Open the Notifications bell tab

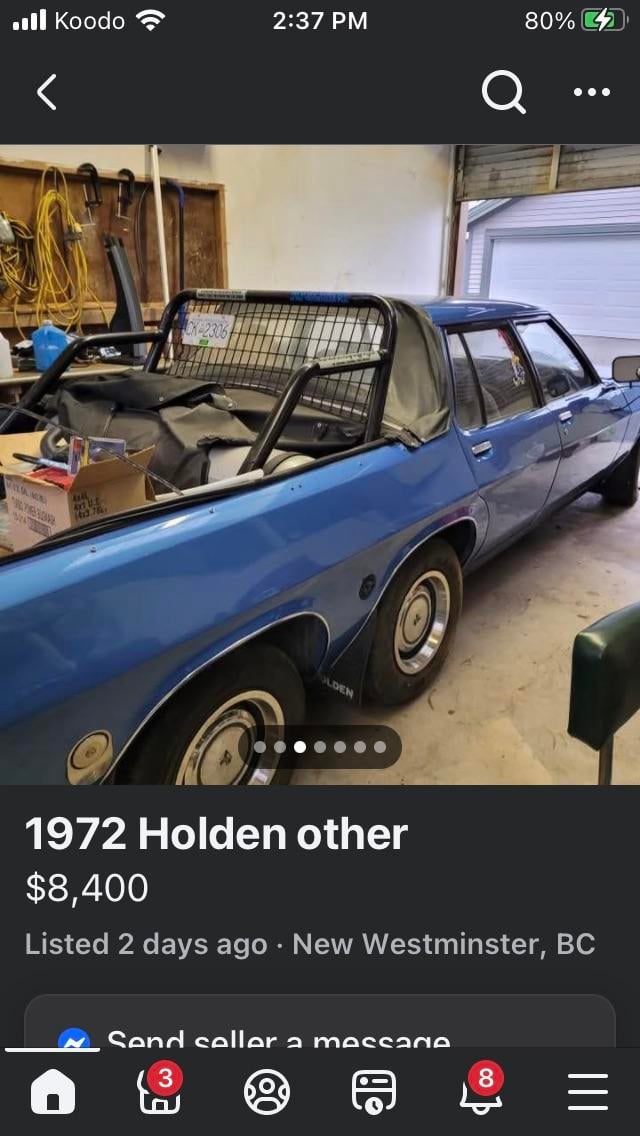pos(480,1091)
